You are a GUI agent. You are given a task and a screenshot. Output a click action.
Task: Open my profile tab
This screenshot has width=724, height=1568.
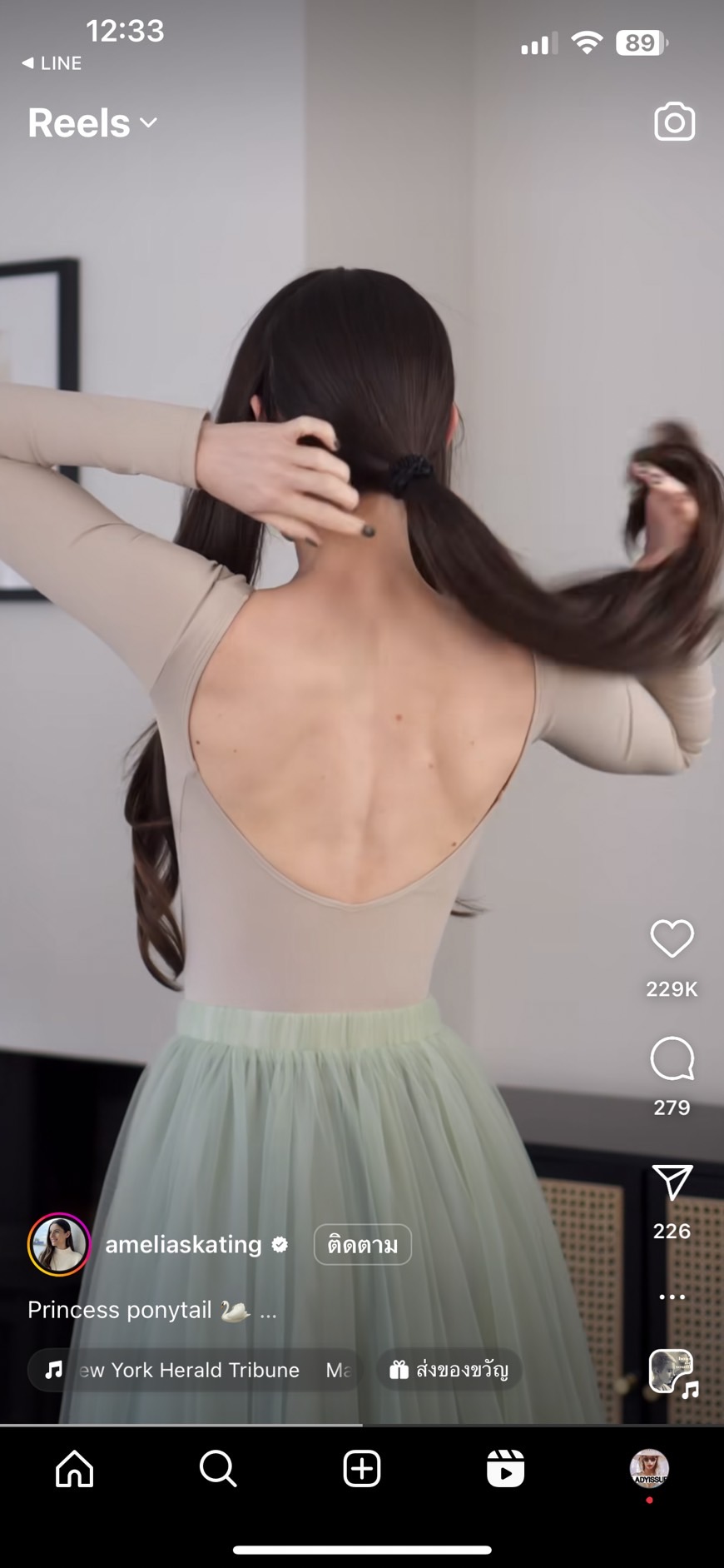(x=649, y=1468)
